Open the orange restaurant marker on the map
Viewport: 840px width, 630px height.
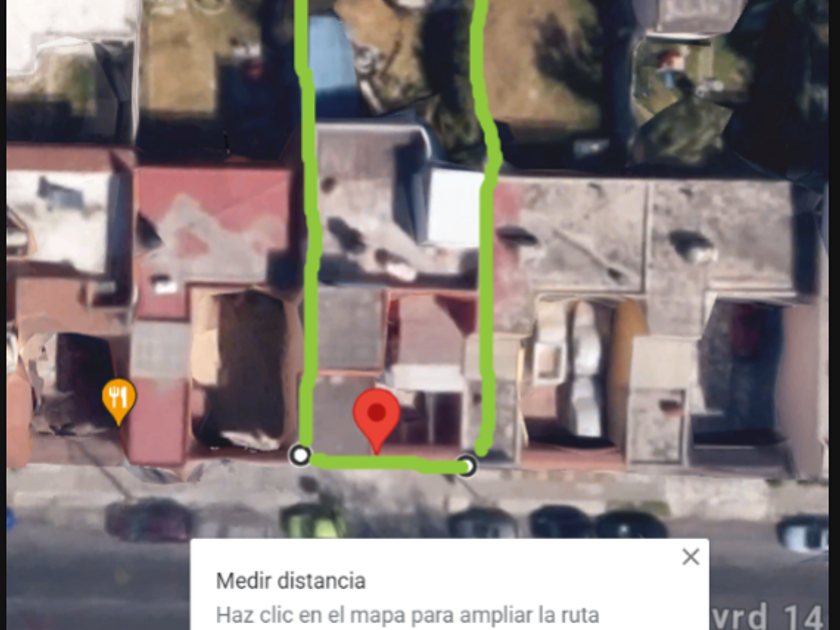pyautogui.click(x=118, y=398)
